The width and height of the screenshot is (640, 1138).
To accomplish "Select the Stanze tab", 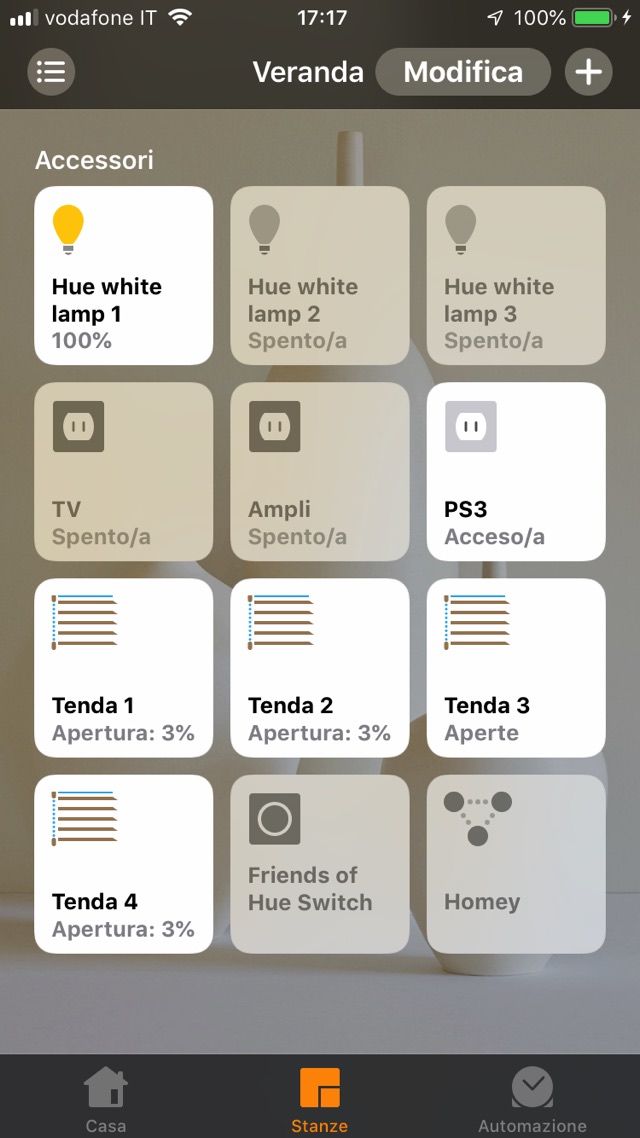I will click(320, 1098).
